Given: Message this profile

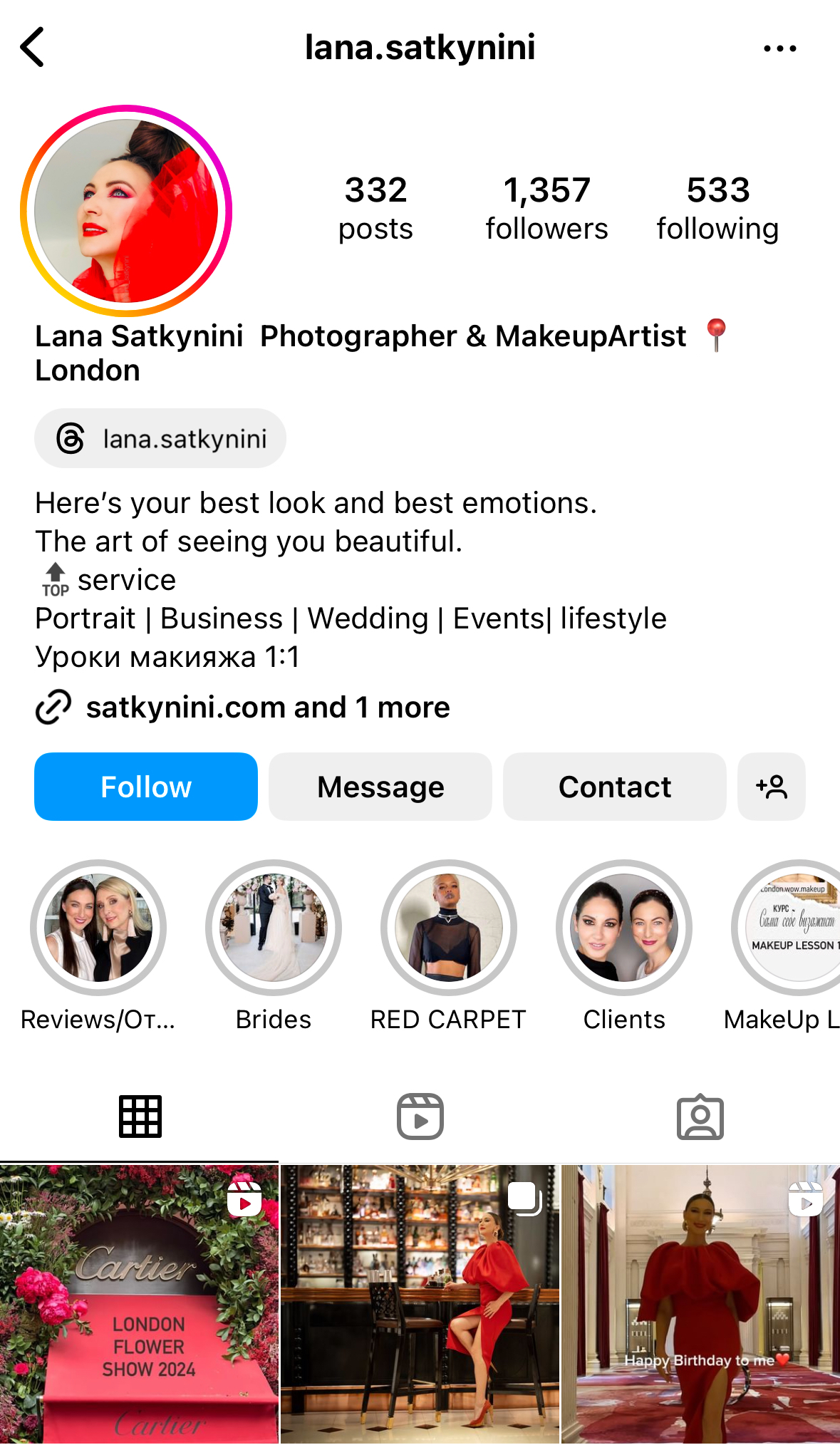Looking at the screenshot, I should [x=380, y=787].
